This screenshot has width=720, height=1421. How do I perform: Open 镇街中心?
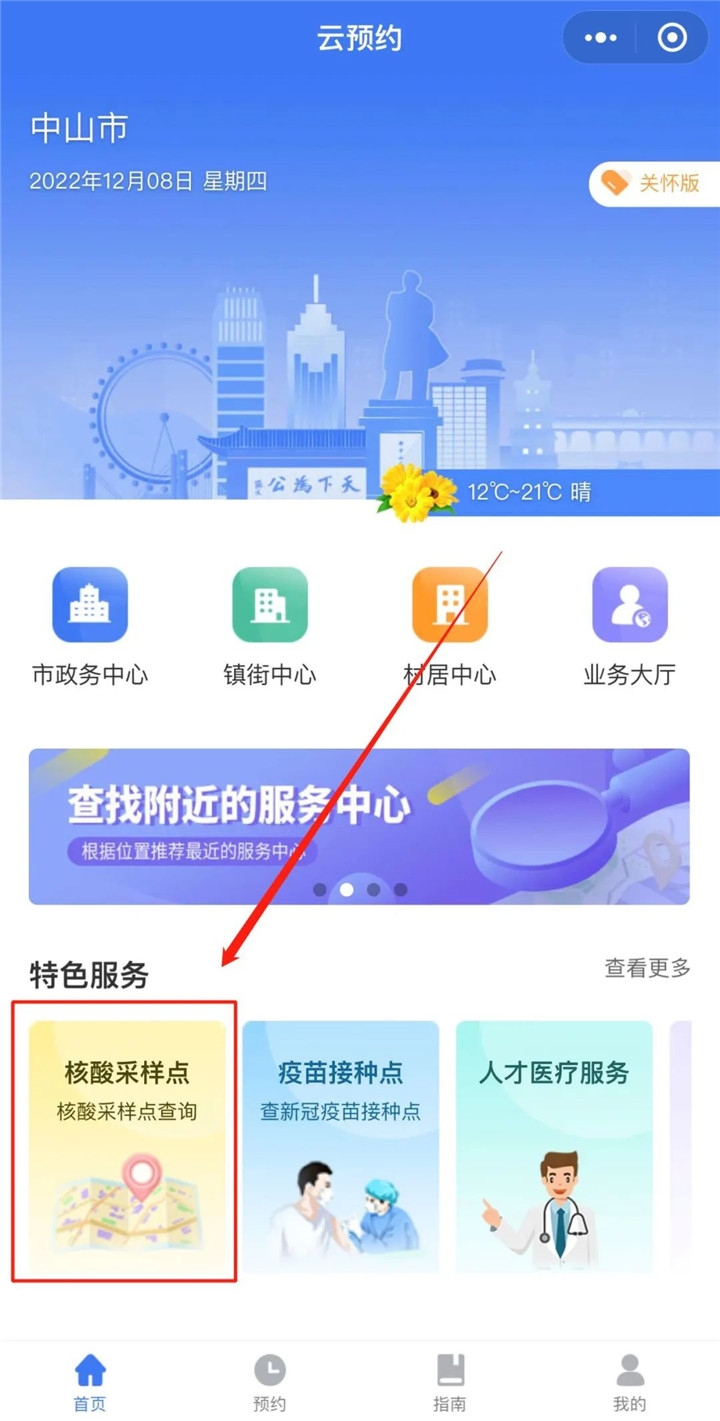[270, 626]
